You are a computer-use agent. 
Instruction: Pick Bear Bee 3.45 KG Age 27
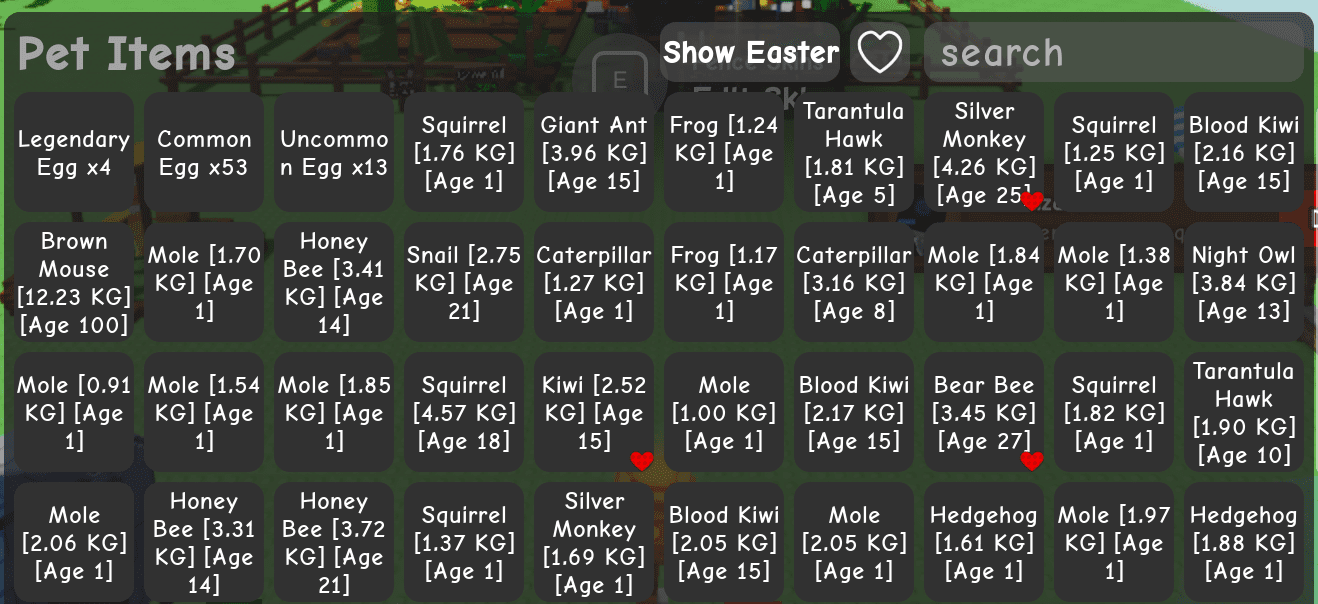[x=984, y=412]
